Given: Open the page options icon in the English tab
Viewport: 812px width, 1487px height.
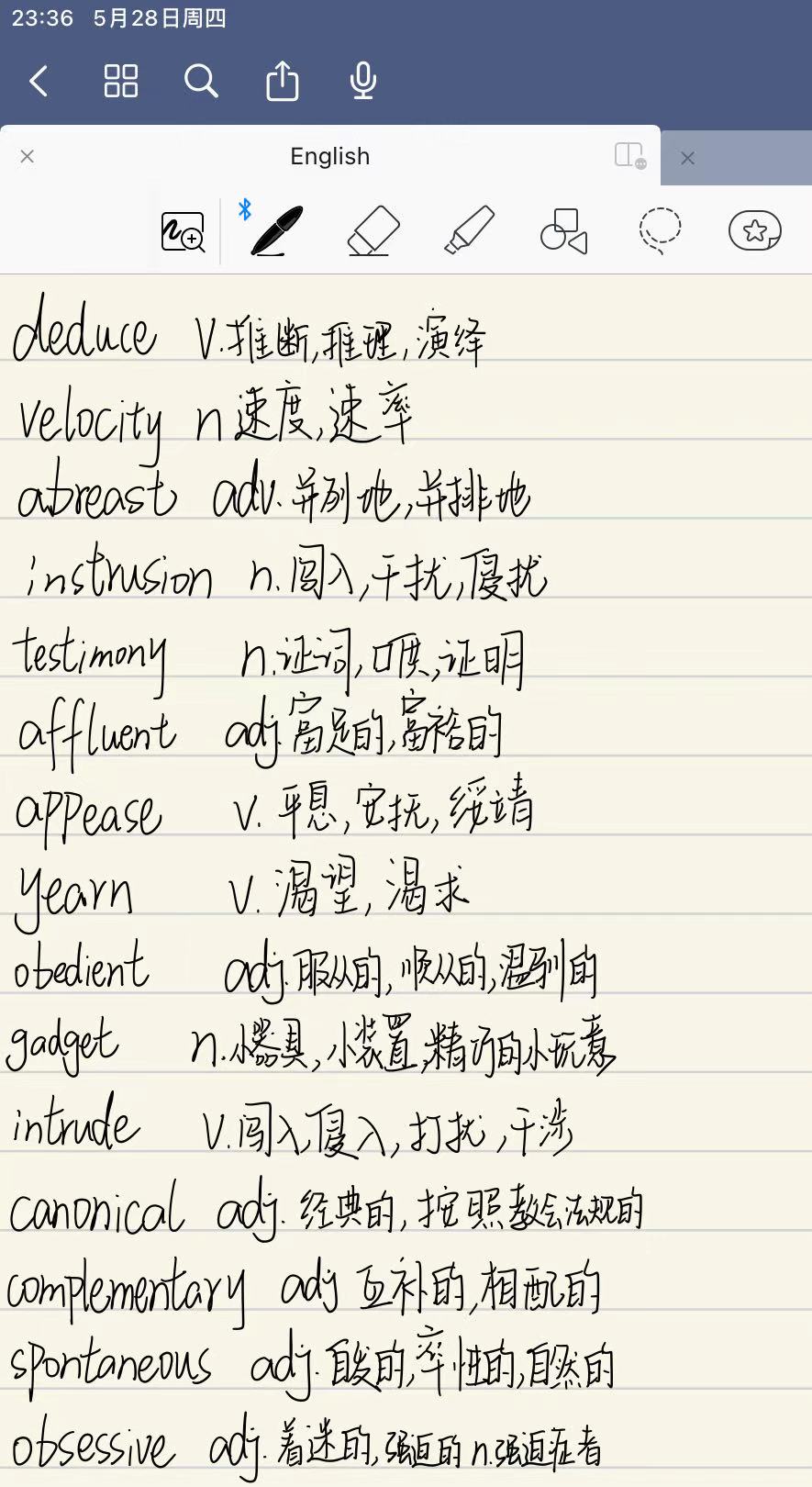Looking at the screenshot, I should pyautogui.click(x=630, y=156).
